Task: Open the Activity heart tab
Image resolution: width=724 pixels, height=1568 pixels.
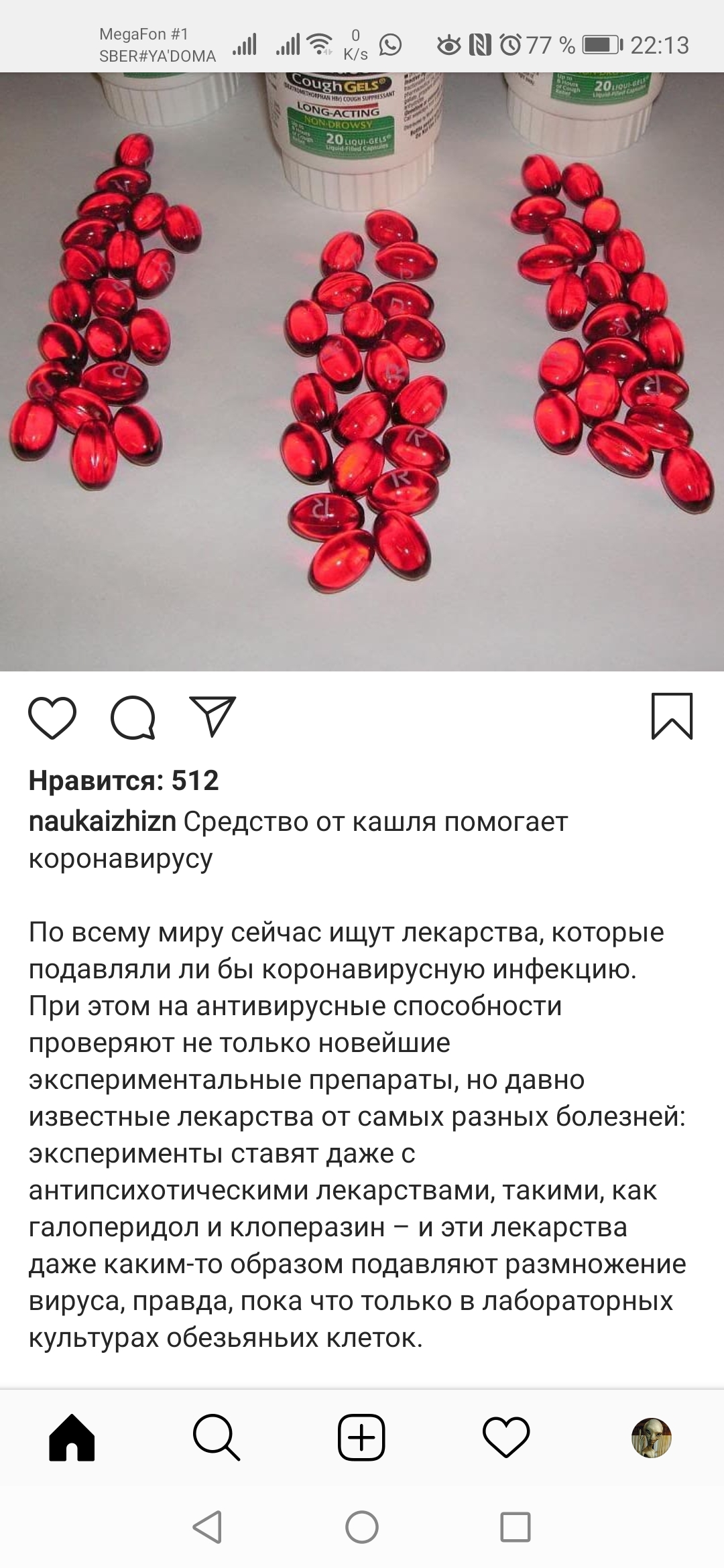Action: [506, 1437]
